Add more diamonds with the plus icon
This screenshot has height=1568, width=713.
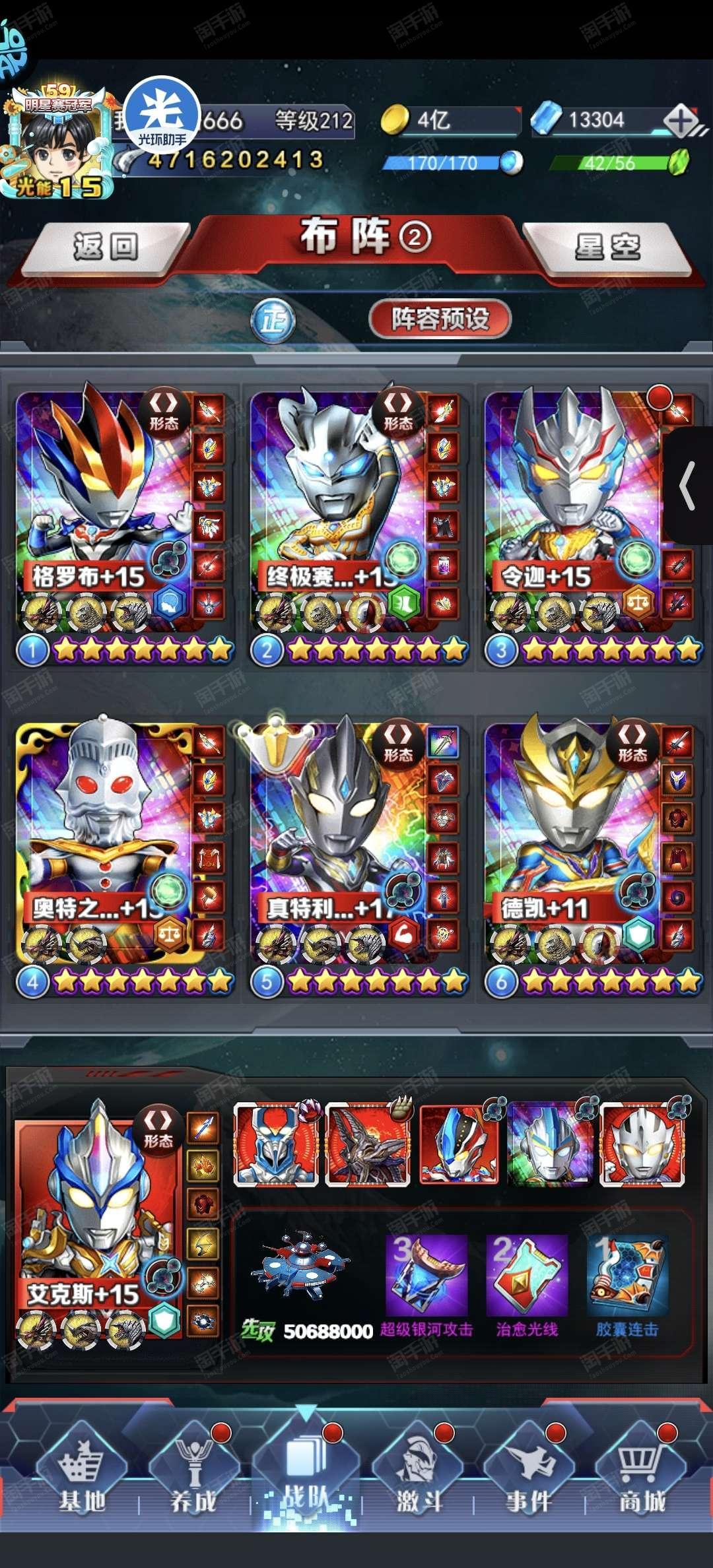pos(681,121)
